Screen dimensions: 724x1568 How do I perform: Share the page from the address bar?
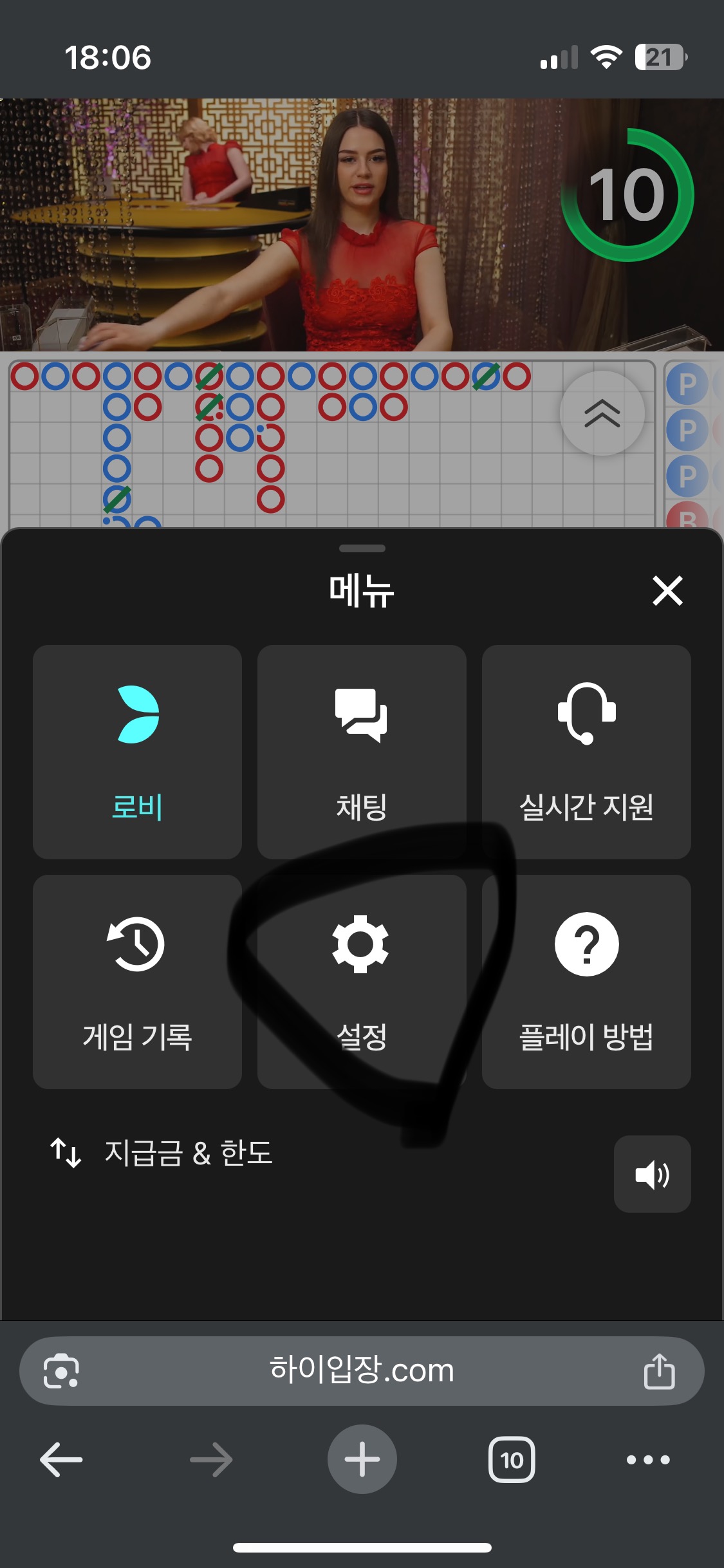pos(659,1370)
